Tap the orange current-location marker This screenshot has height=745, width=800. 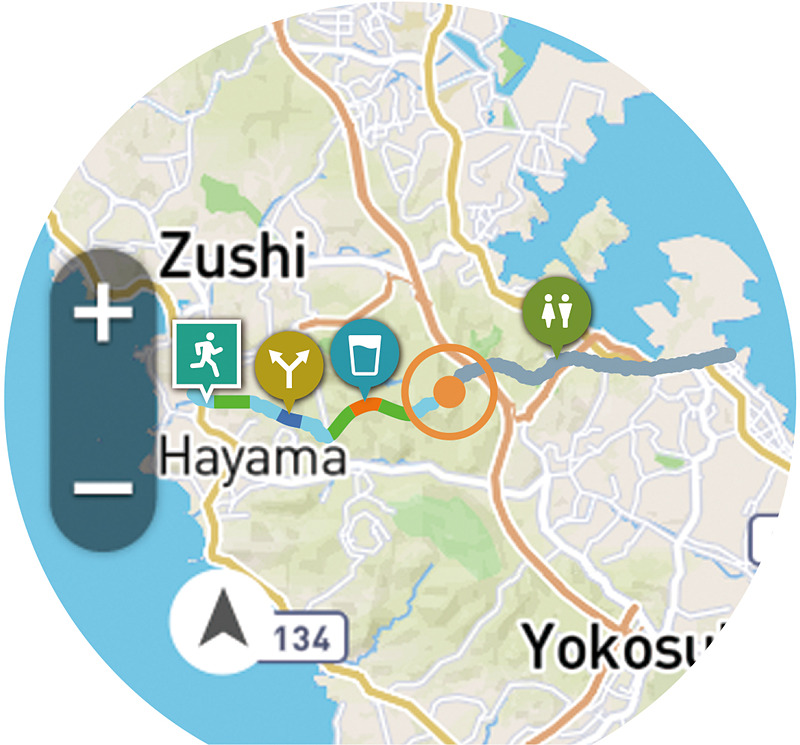449,392
